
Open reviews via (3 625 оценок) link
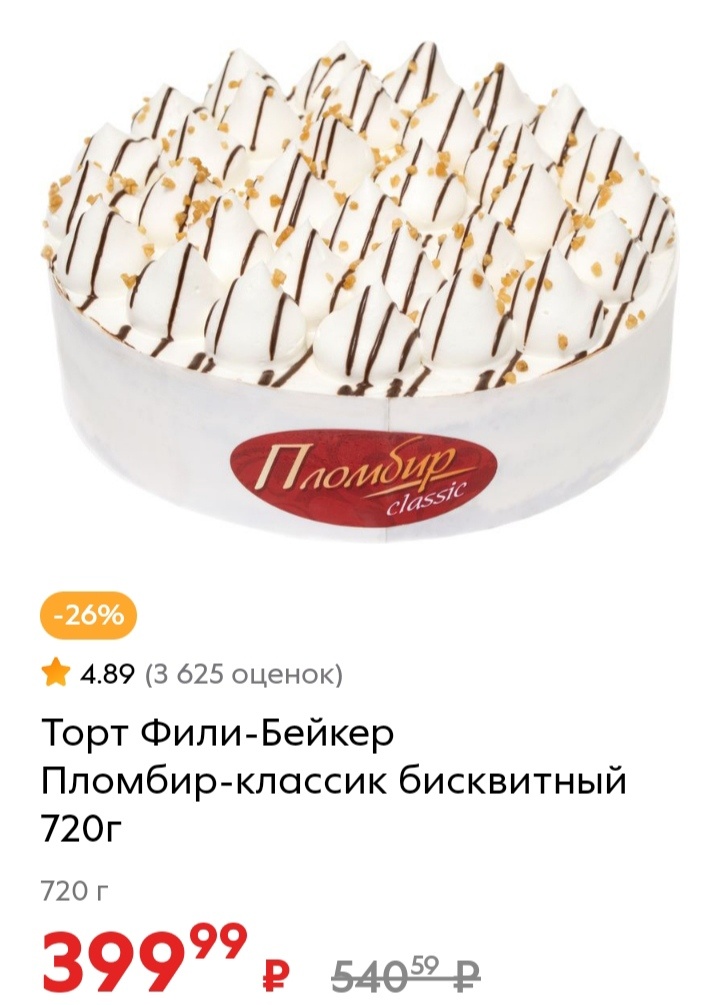click(243, 673)
